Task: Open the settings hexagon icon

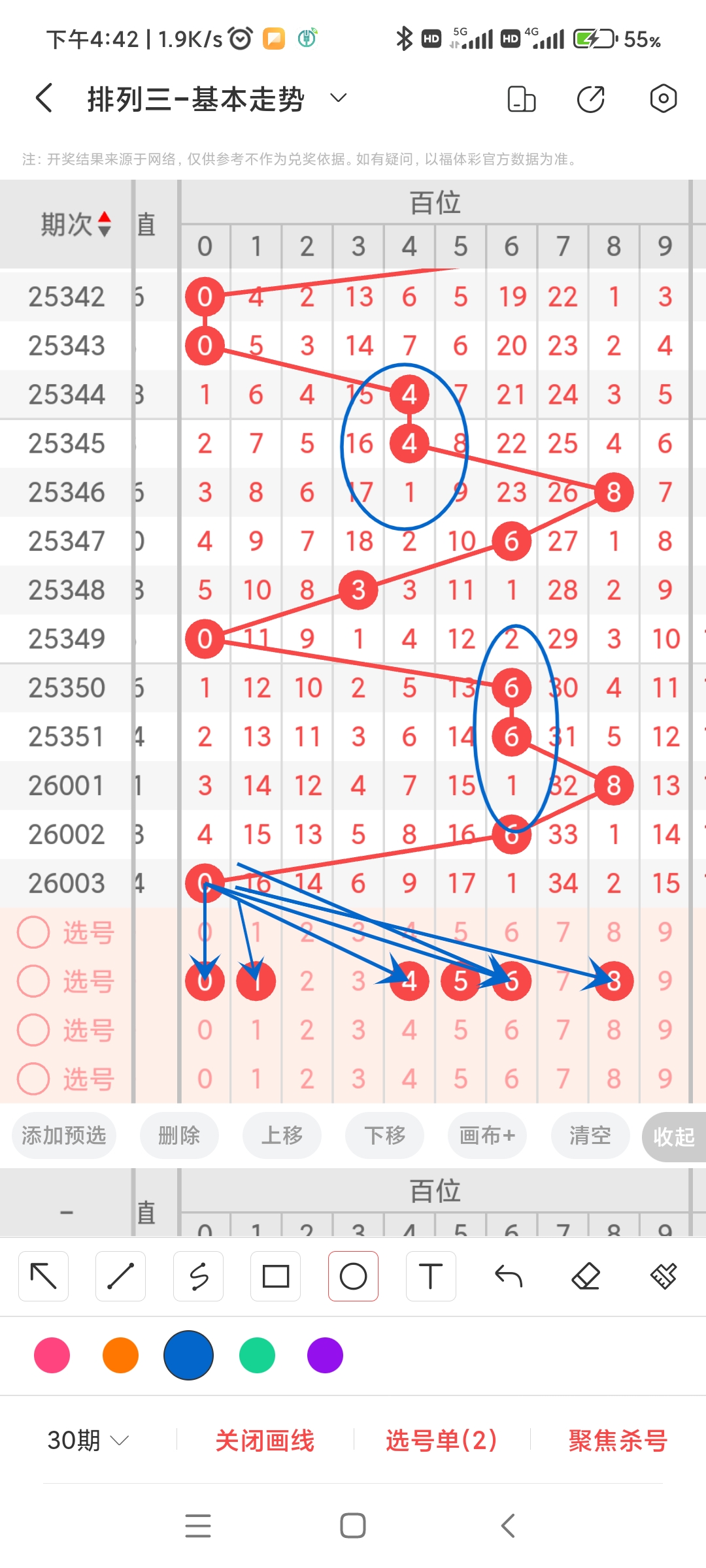Action: click(x=663, y=99)
